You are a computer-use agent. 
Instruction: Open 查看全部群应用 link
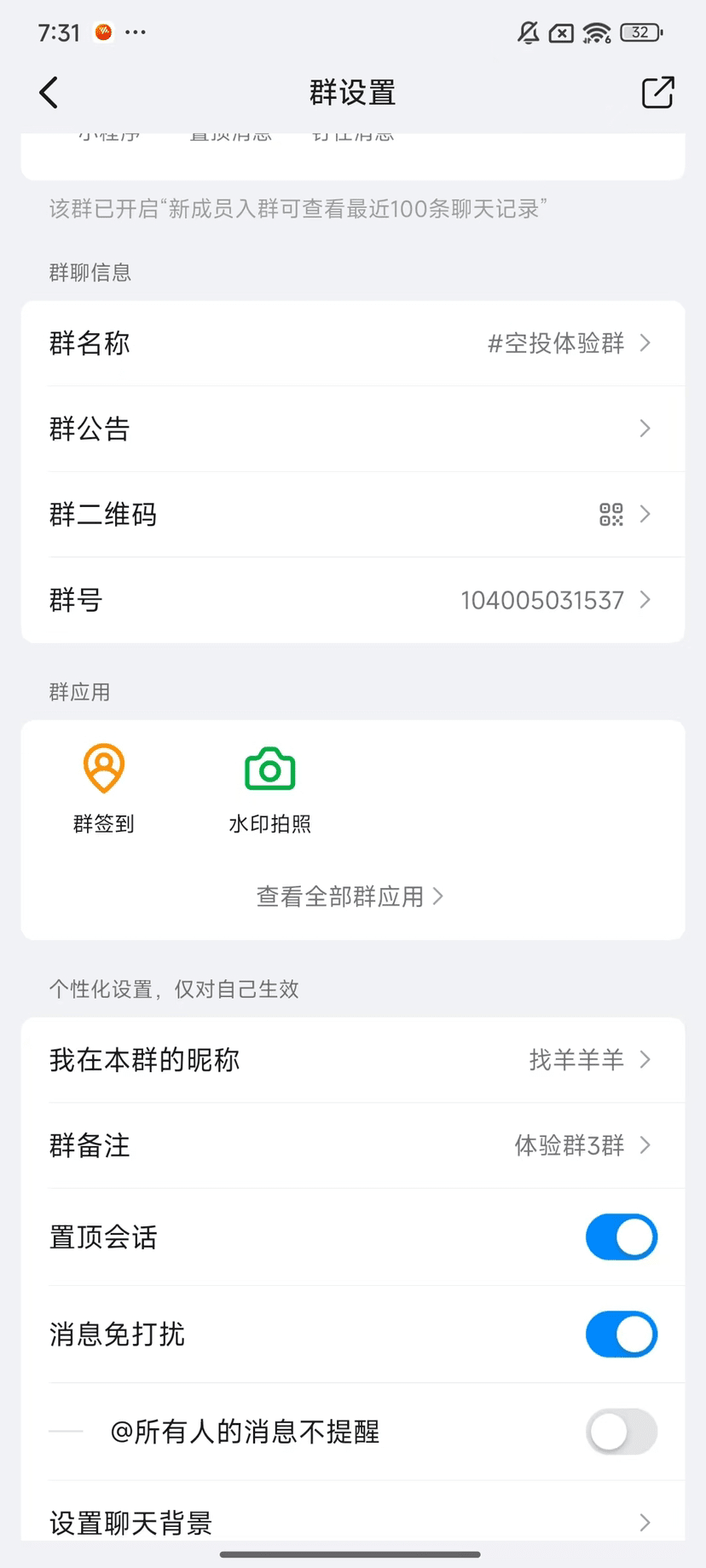coord(350,896)
